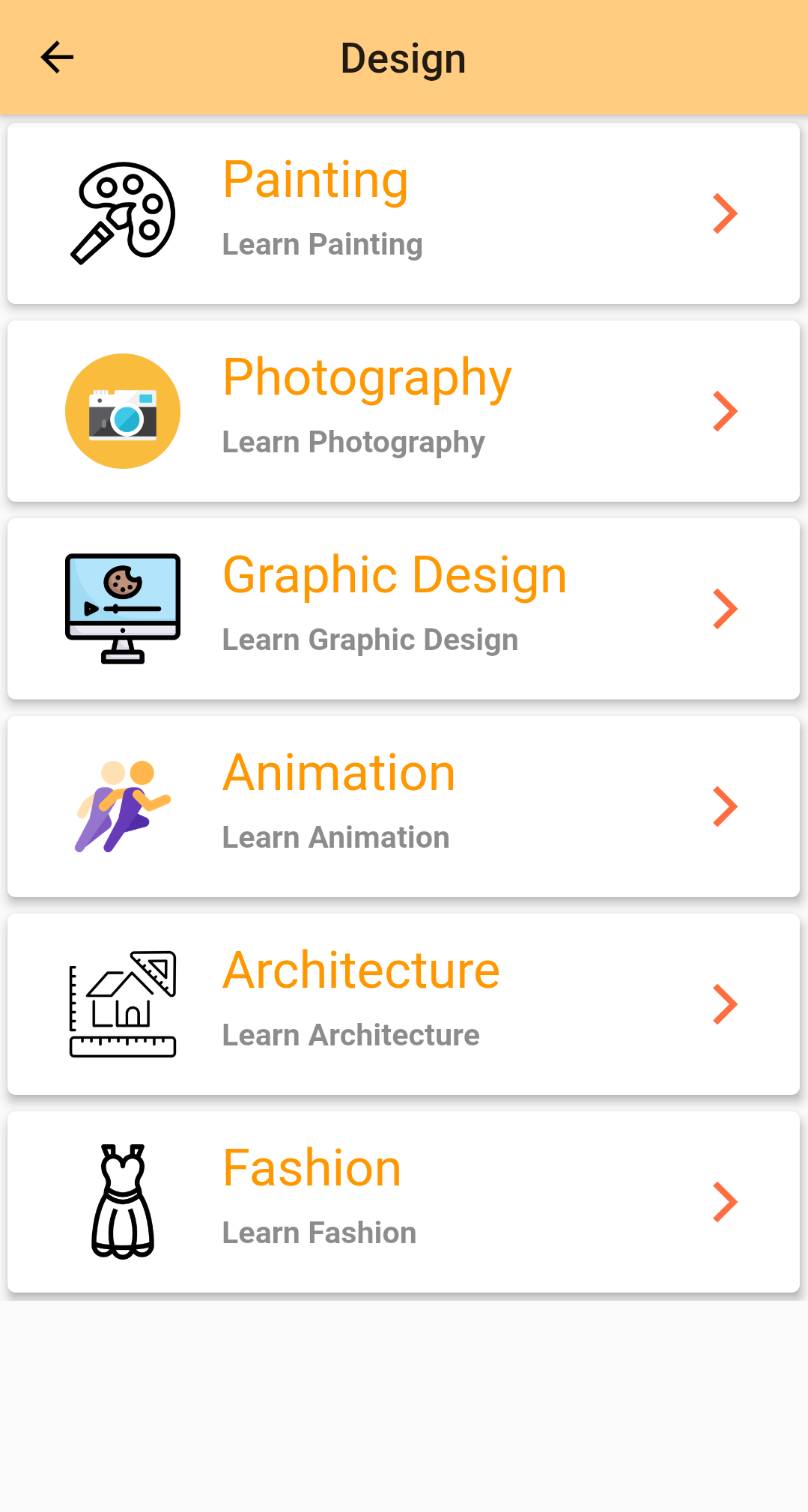808x1512 pixels.
Task: Click the Animation card to open it
Action: click(404, 806)
